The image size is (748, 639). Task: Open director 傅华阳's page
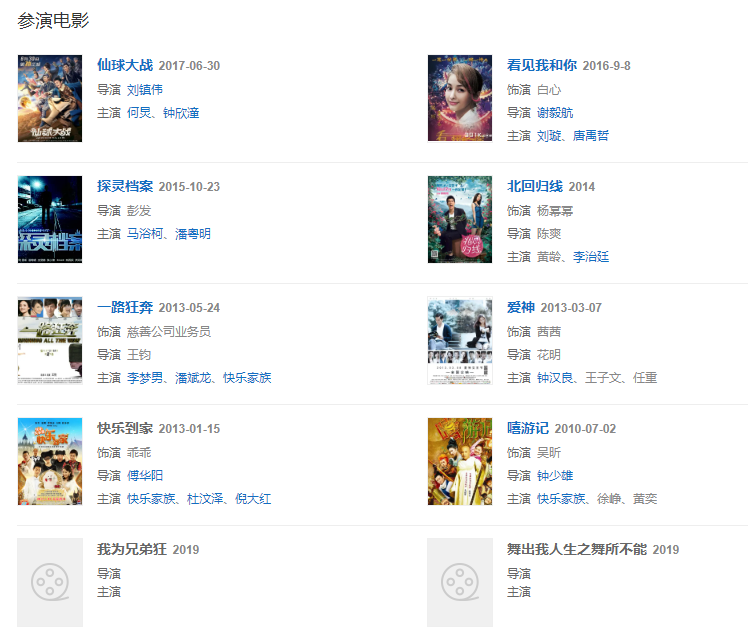coord(144,476)
